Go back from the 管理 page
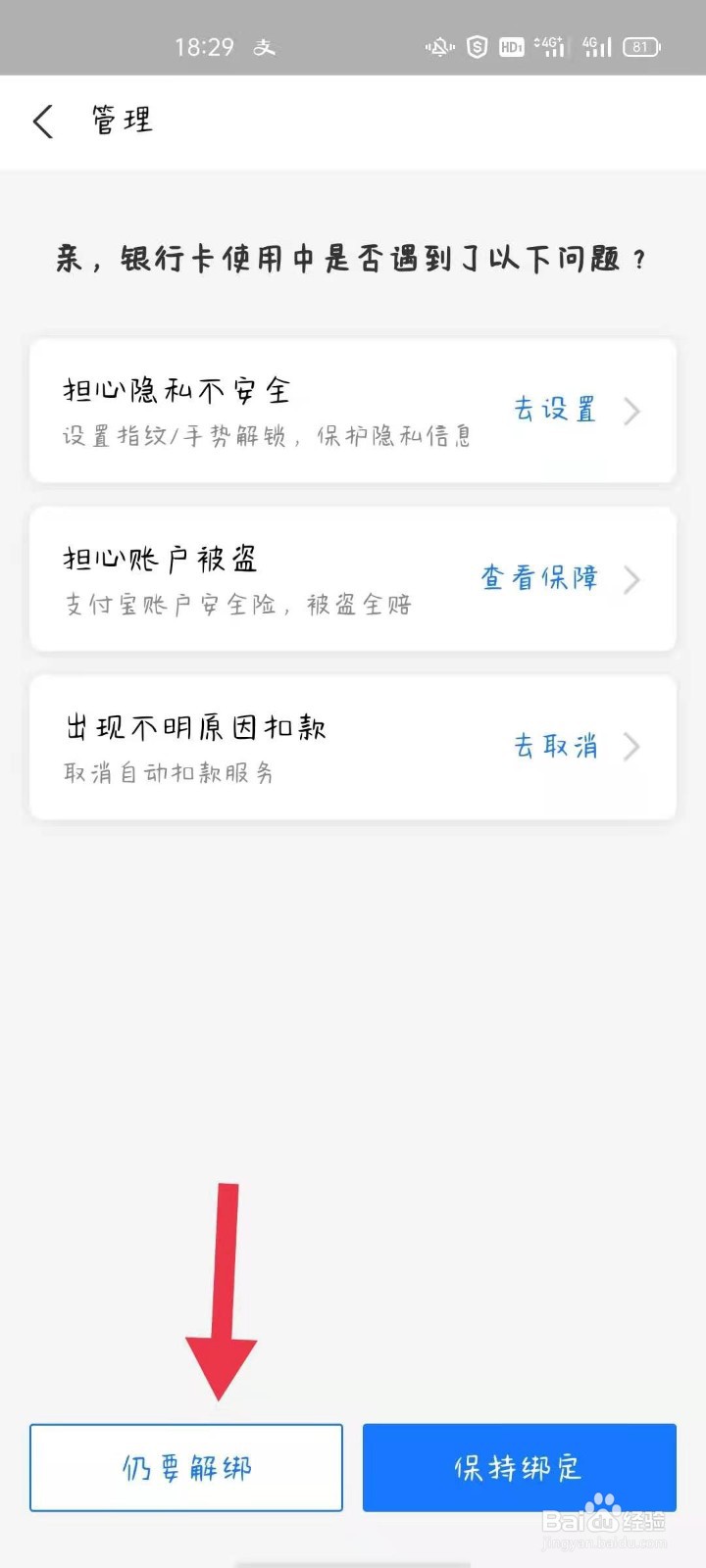The width and height of the screenshot is (706, 1568). pos(43,122)
